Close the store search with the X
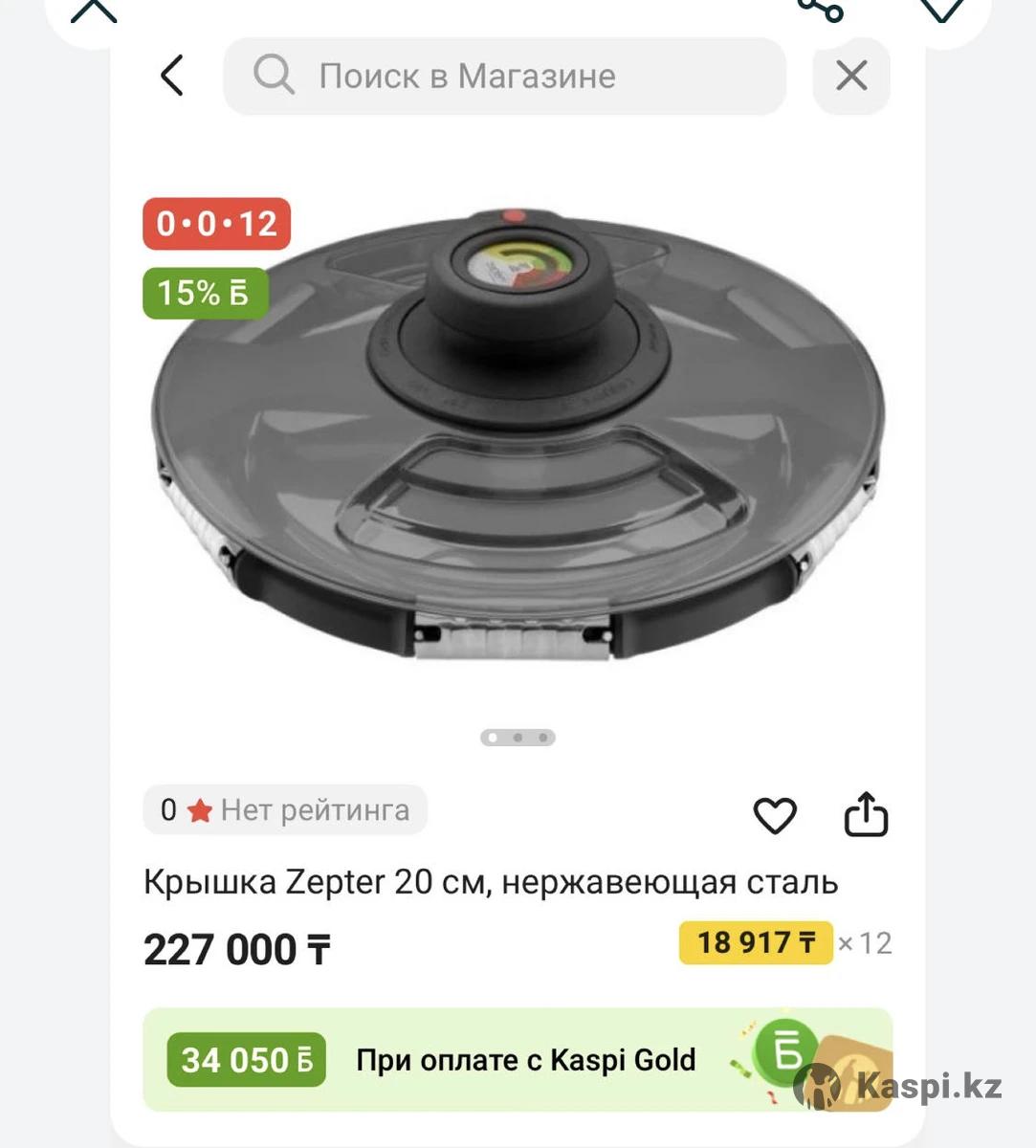1036x1148 pixels. coord(850,76)
